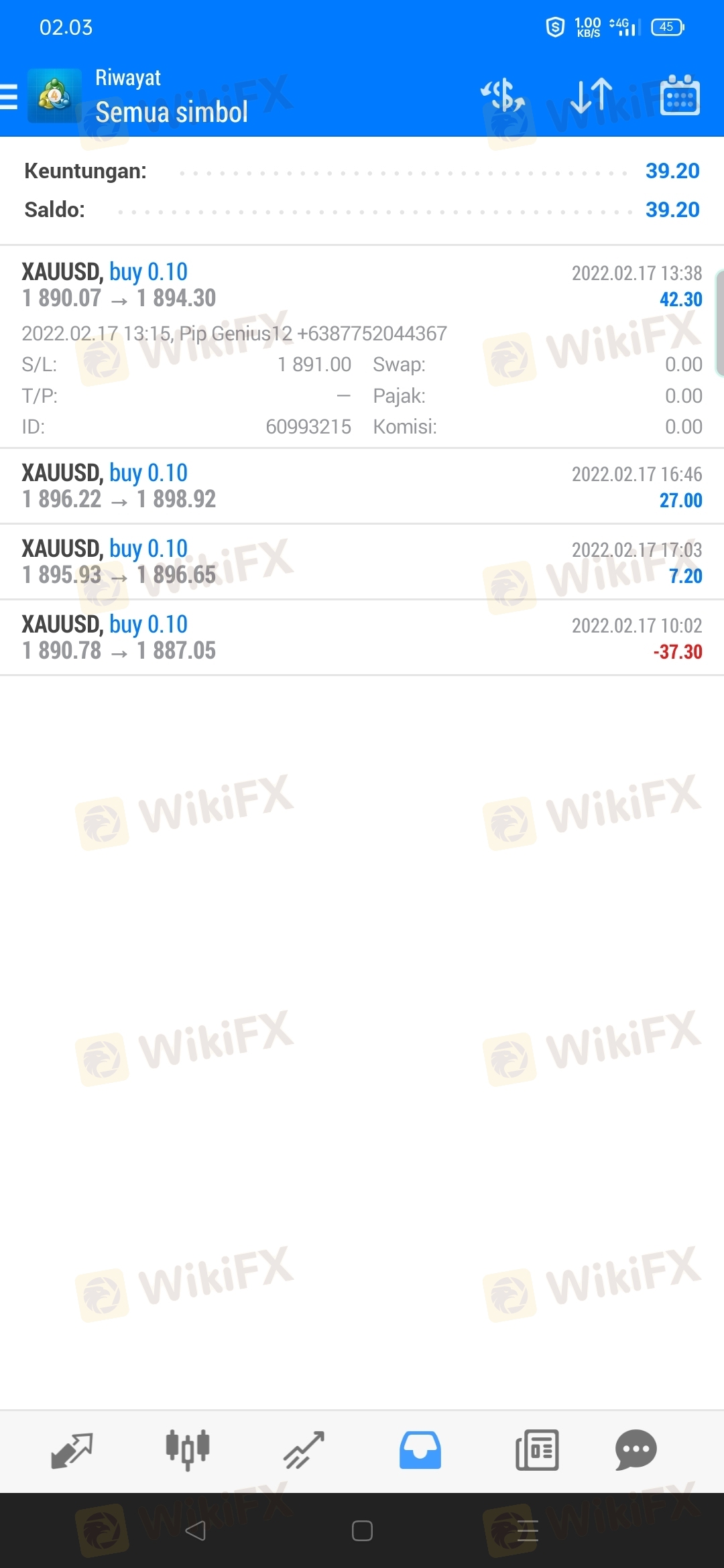
Task: Expand the XAUUSD trade with loss -37.30
Action: pos(362,638)
